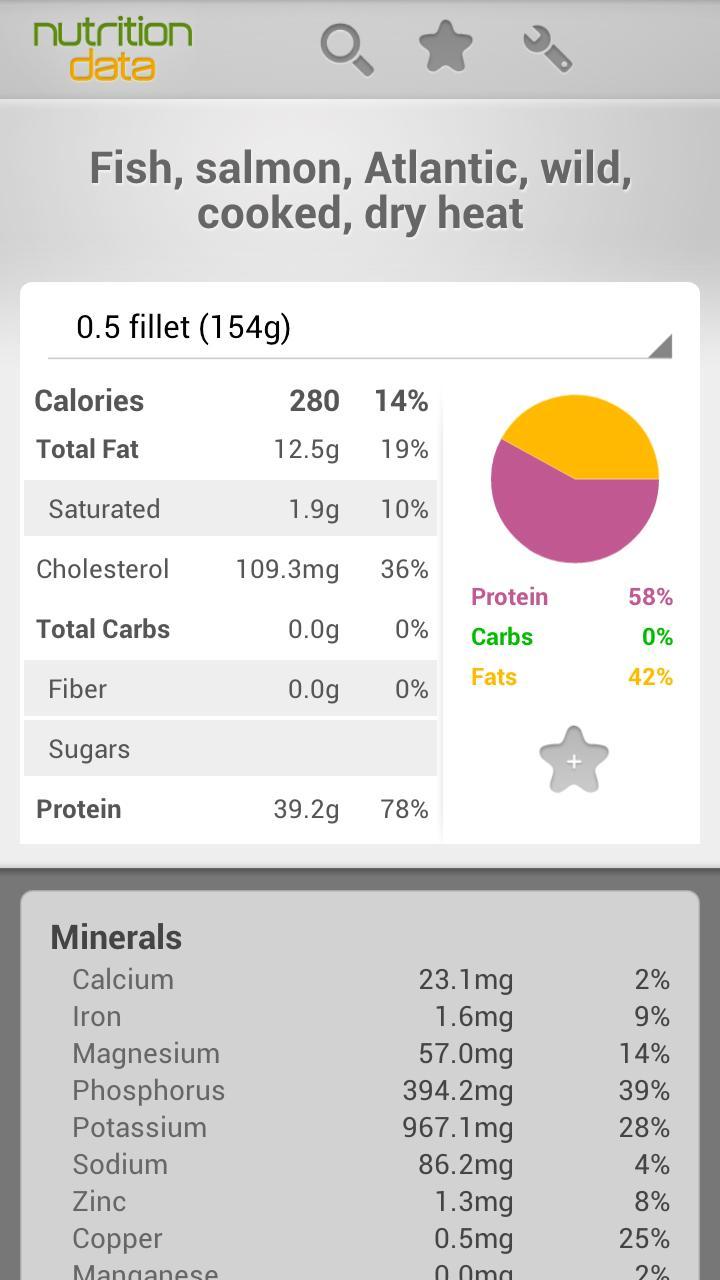
Task: Tap the nutrition data logo
Action: click(x=110, y=47)
